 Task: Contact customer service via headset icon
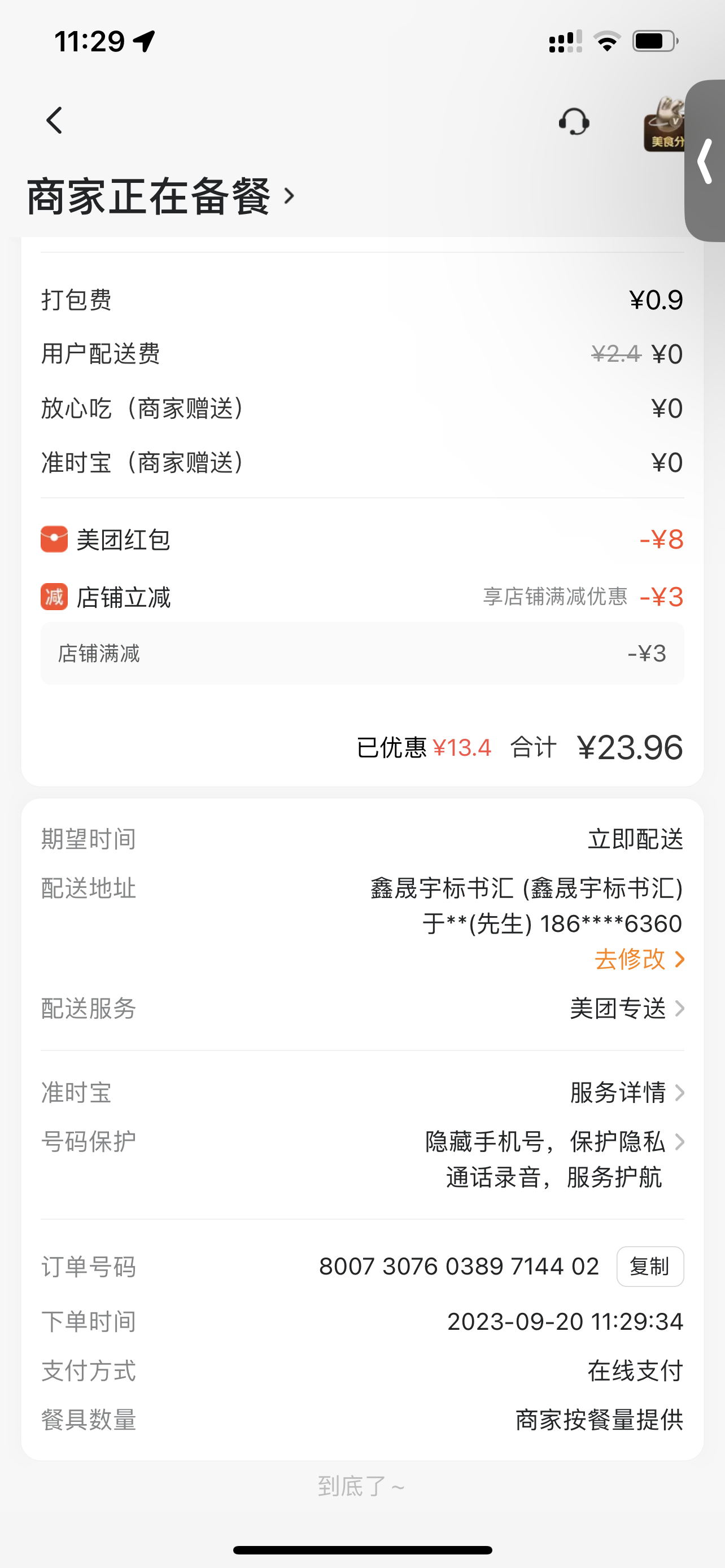(x=574, y=122)
